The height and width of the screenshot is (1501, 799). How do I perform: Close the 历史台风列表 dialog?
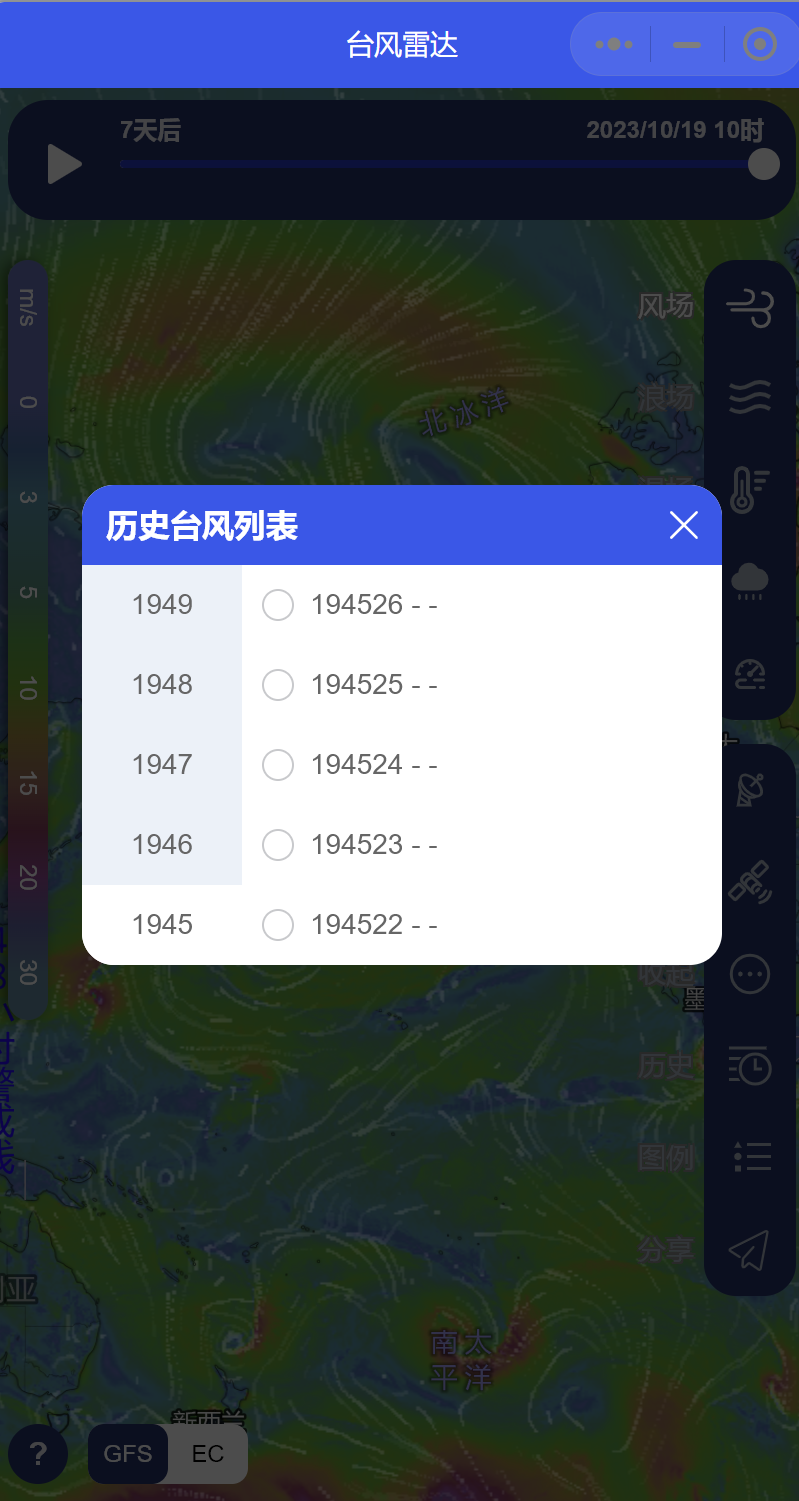683,525
